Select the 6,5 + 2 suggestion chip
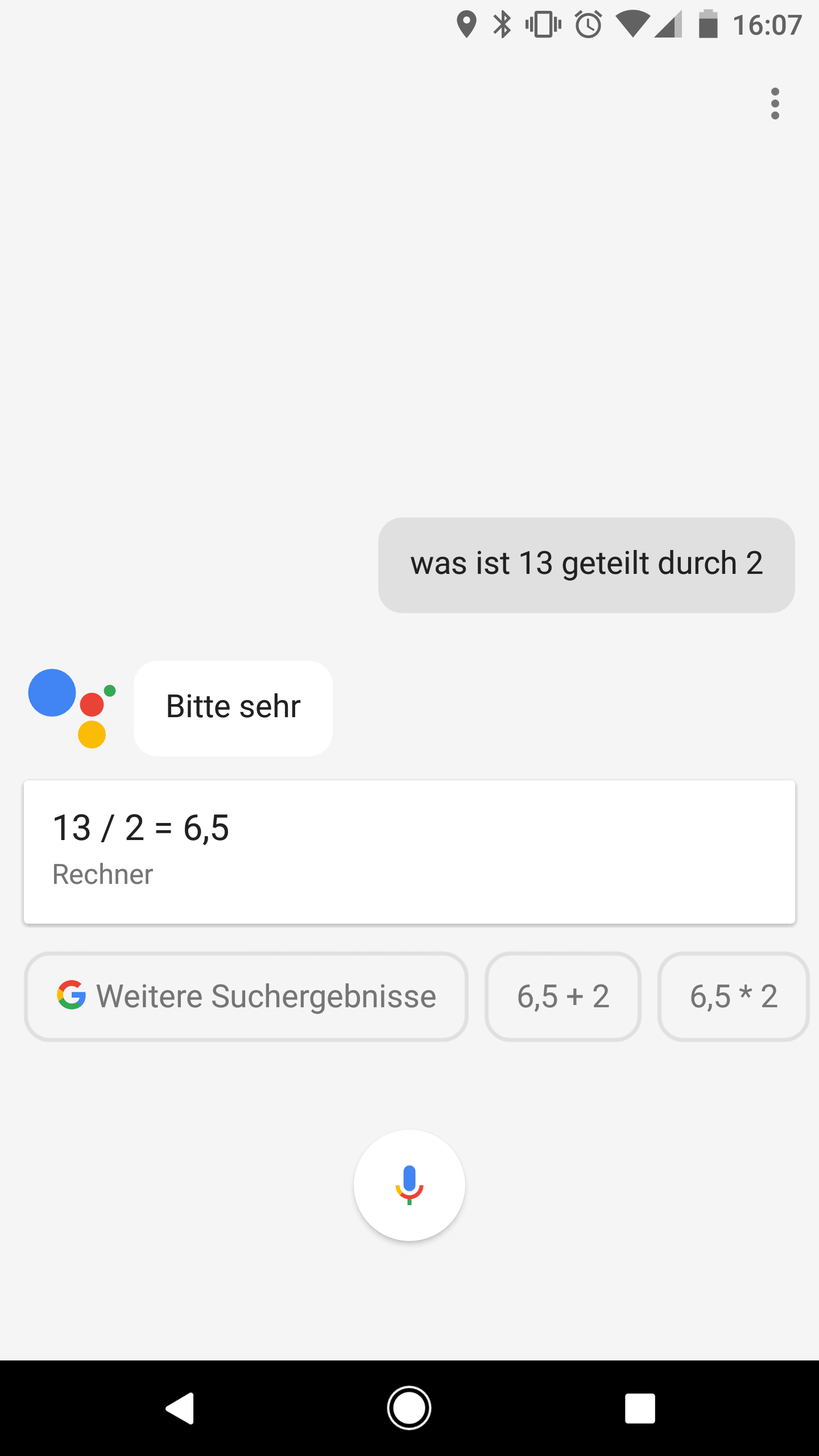Image resolution: width=819 pixels, height=1456 pixels. (x=563, y=996)
